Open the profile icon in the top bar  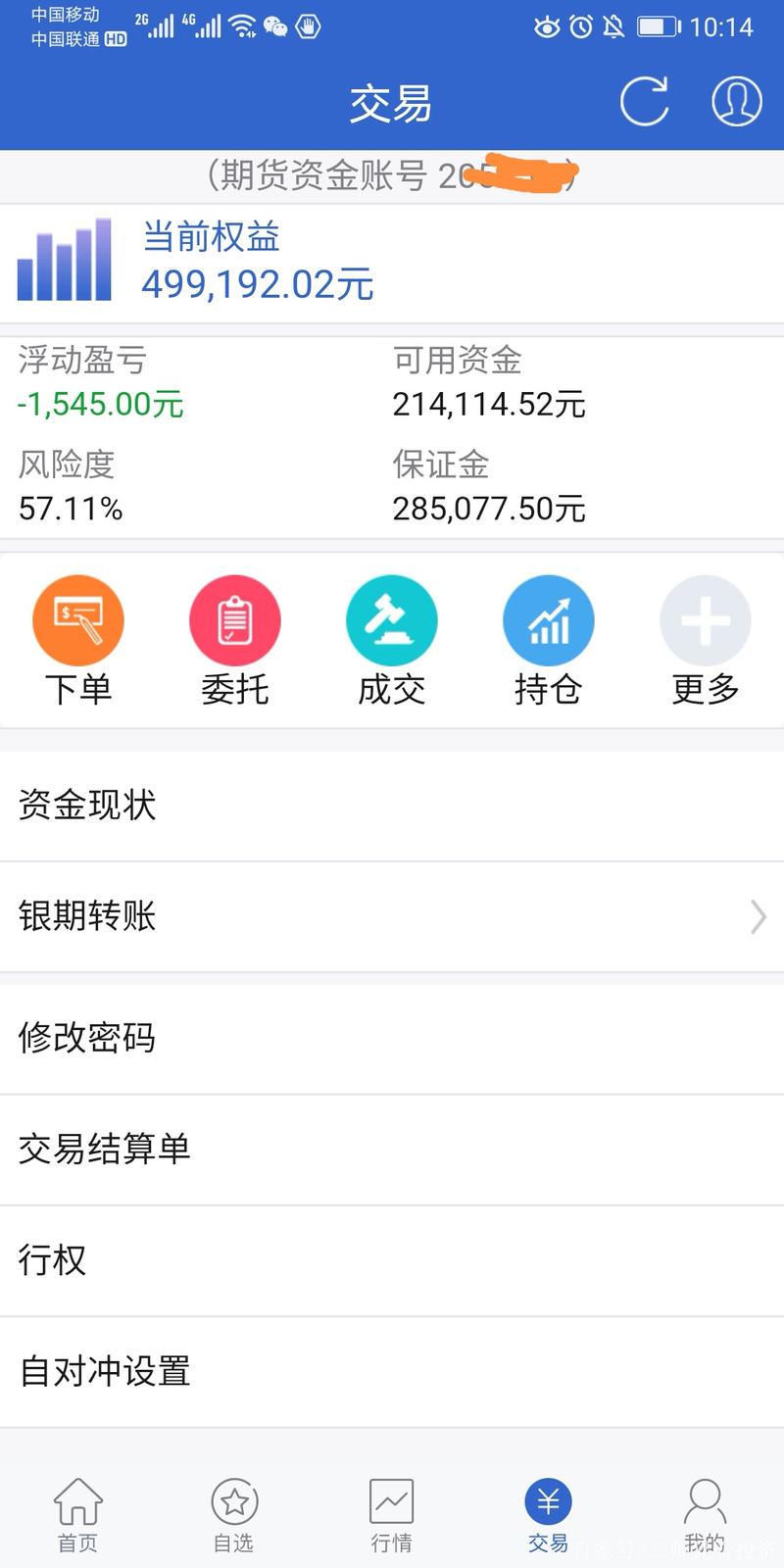(736, 101)
